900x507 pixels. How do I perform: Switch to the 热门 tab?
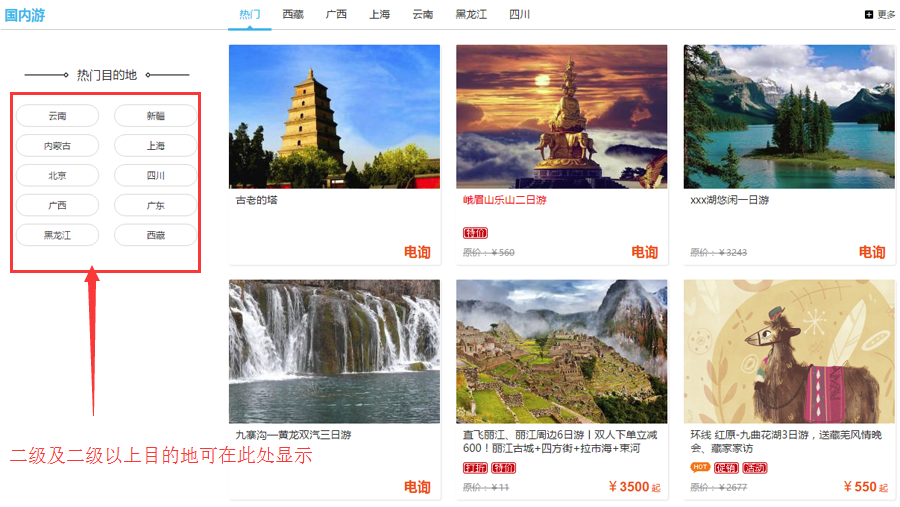249,15
